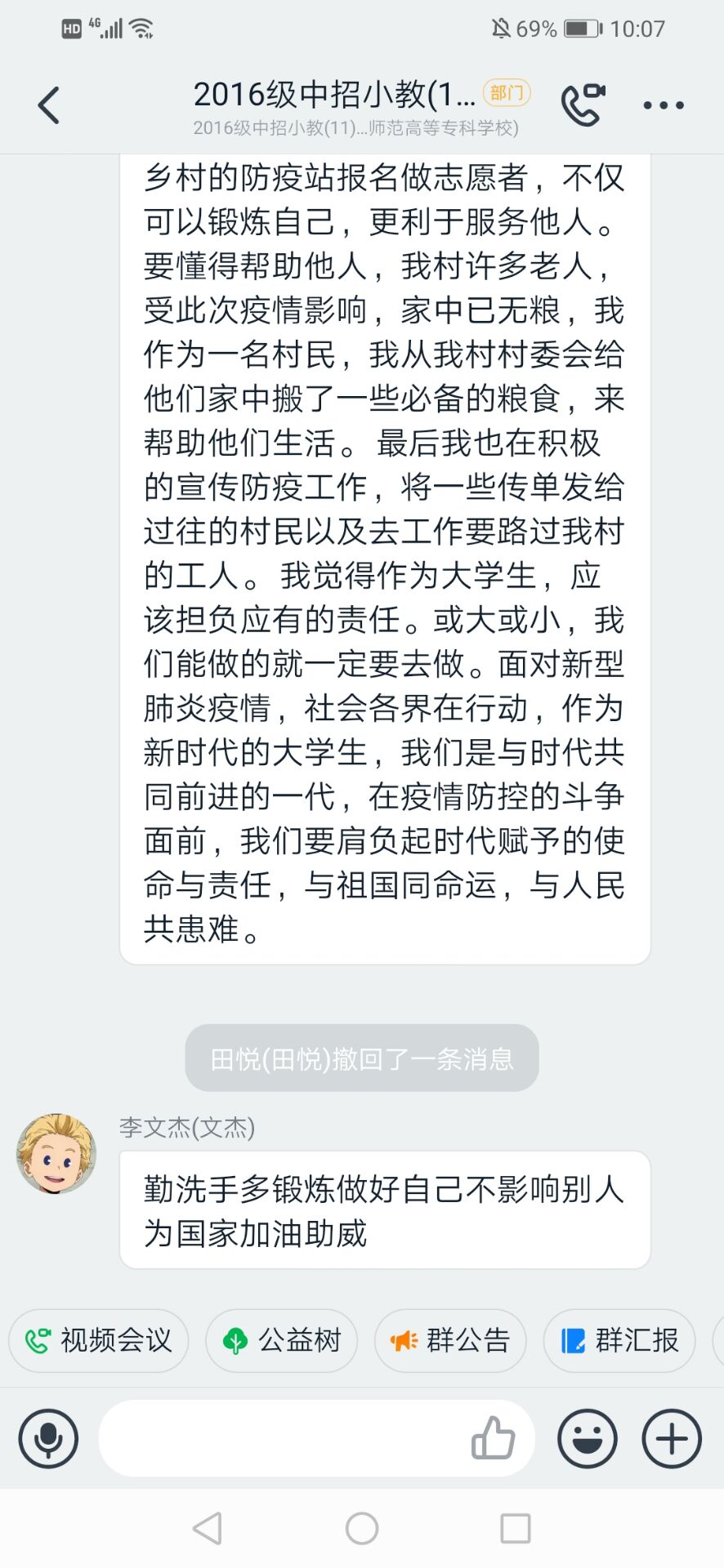Go back to the previous screen
The image size is (724, 1568).
coord(49,105)
